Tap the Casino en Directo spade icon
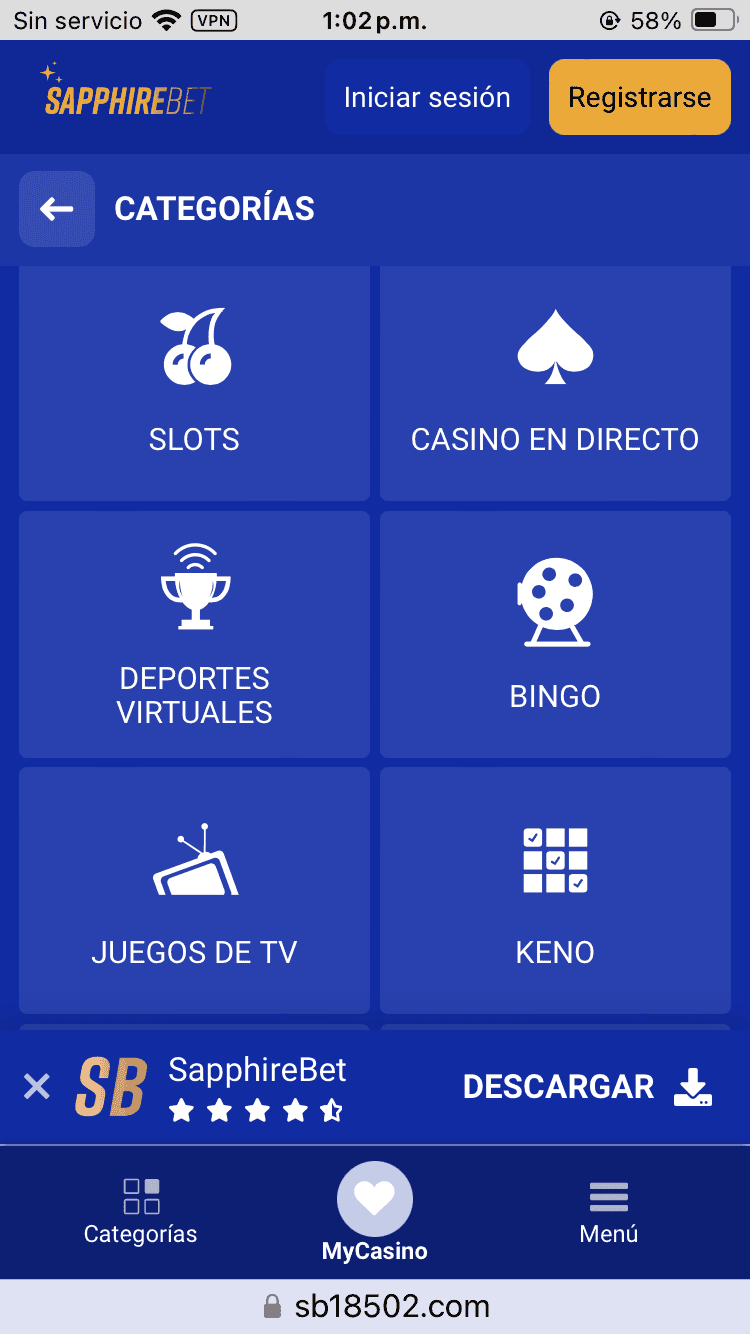The width and height of the screenshot is (750, 1334). [x=555, y=348]
